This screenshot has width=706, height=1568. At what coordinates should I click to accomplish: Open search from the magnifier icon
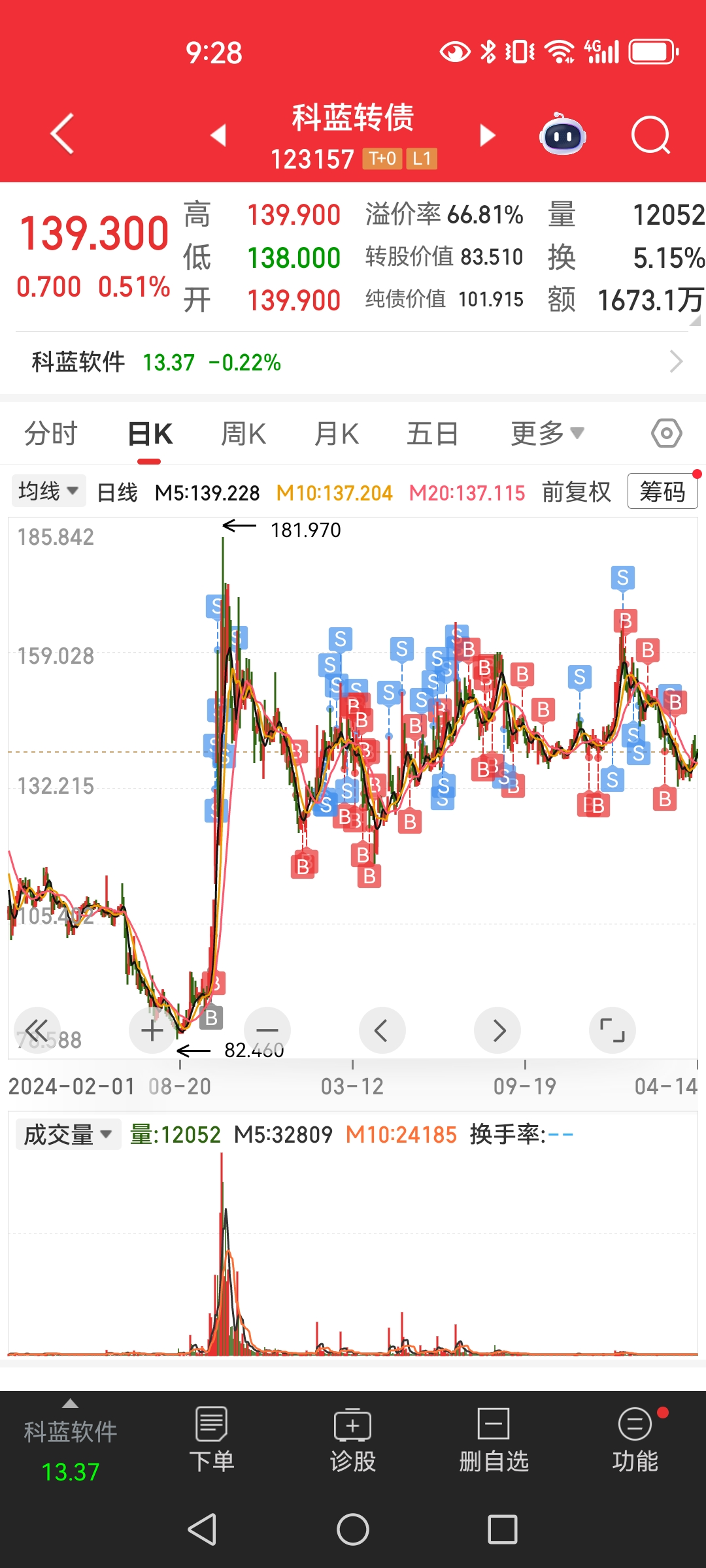(x=650, y=135)
